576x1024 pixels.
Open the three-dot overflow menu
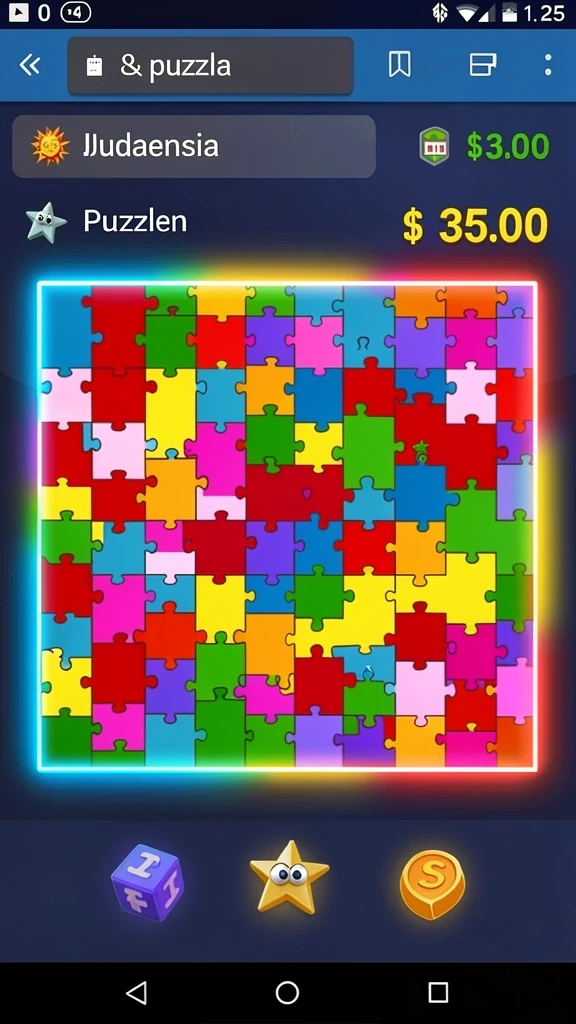pyautogui.click(x=547, y=65)
